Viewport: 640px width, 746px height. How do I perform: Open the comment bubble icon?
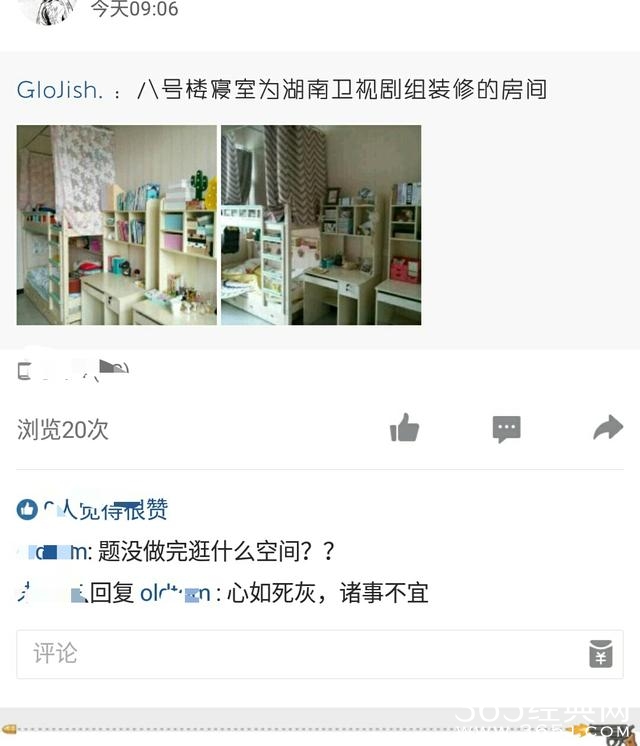tap(507, 429)
